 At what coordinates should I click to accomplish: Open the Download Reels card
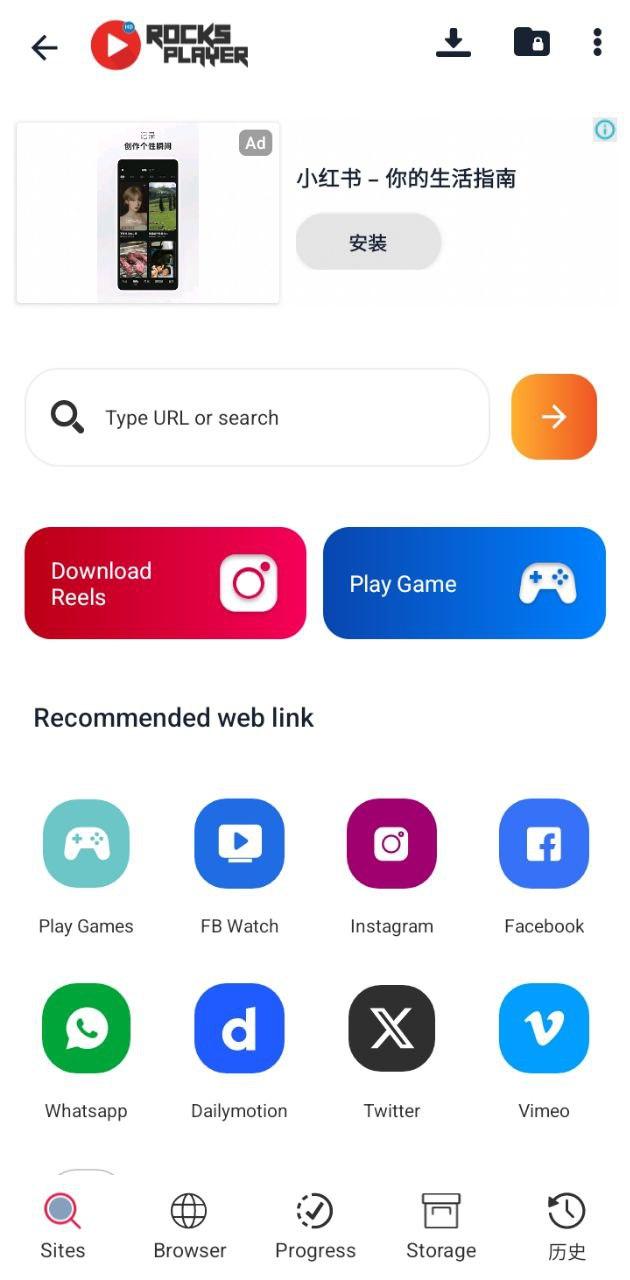pyautogui.click(x=165, y=583)
